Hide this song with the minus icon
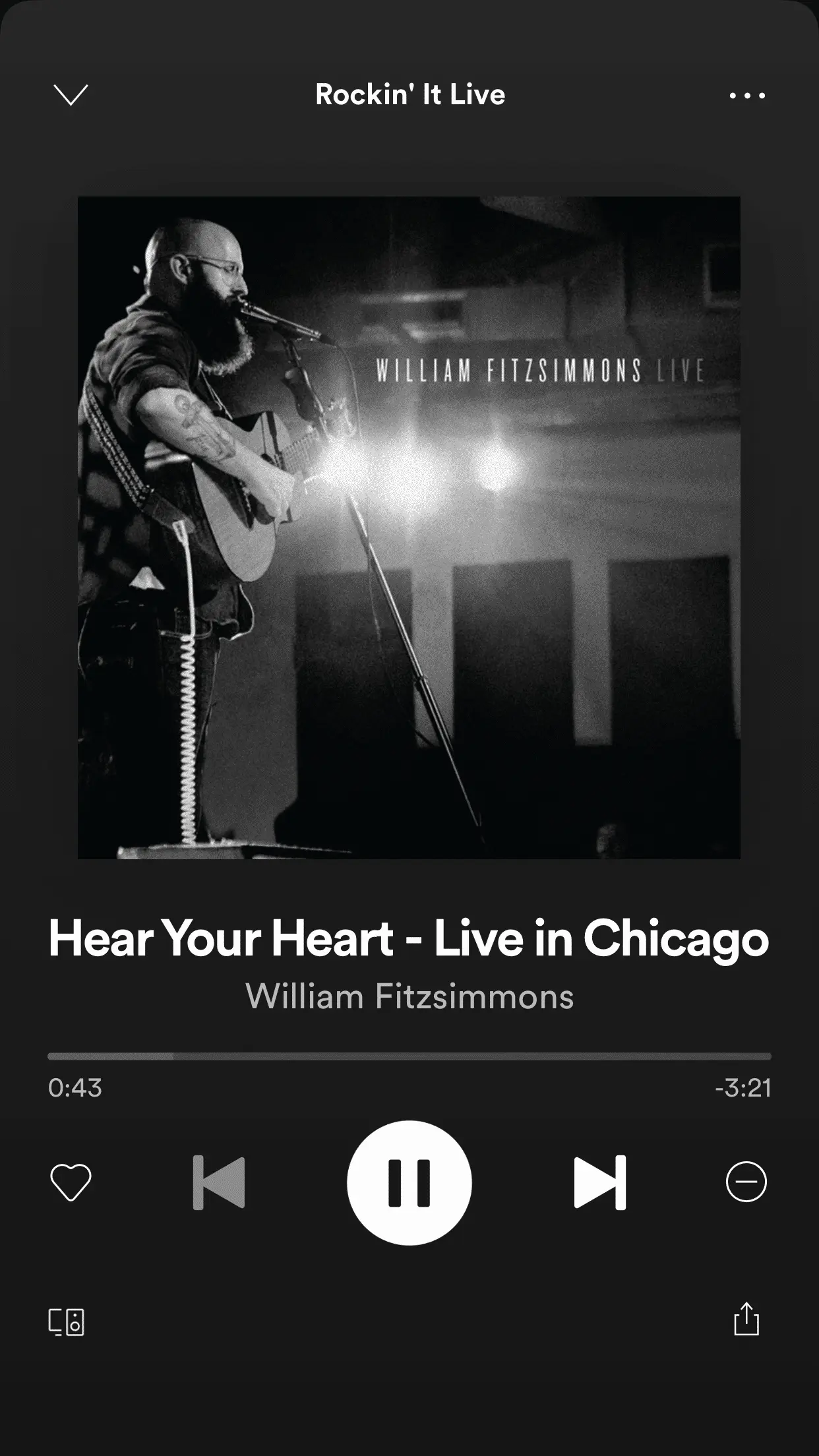 (746, 1182)
